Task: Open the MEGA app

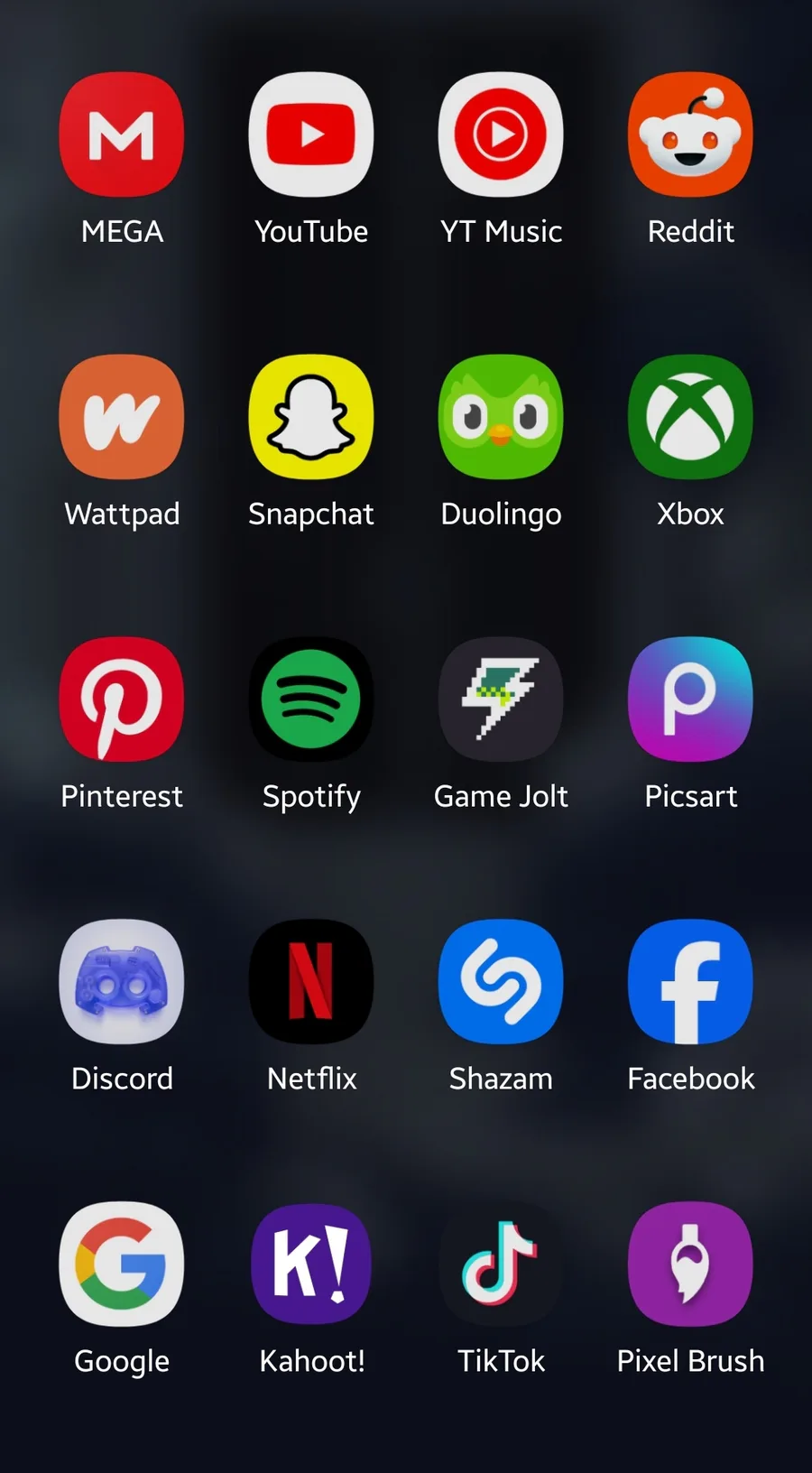Action: (x=122, y=134)
